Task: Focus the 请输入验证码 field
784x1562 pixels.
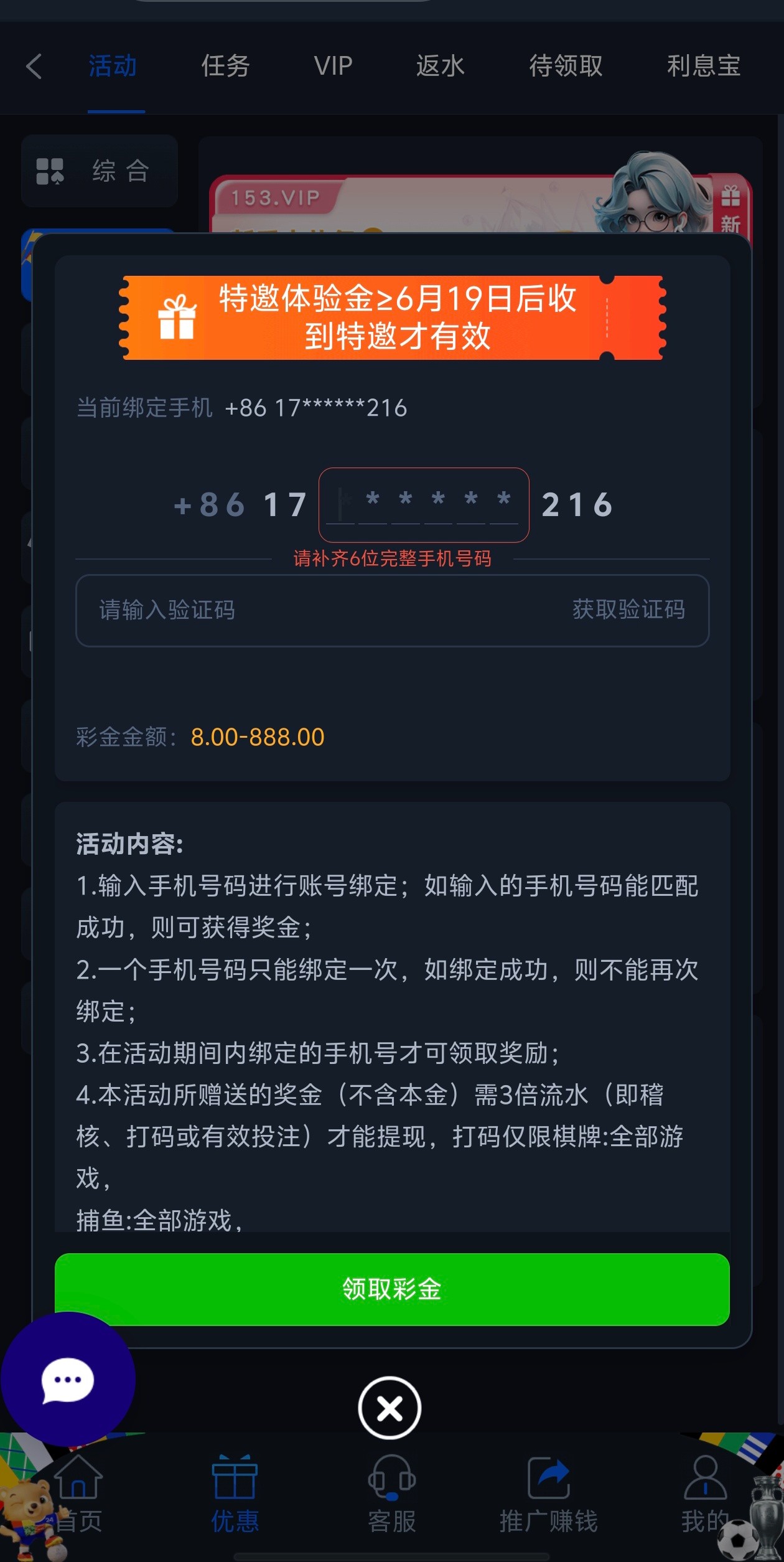Action: coord(311,610)
